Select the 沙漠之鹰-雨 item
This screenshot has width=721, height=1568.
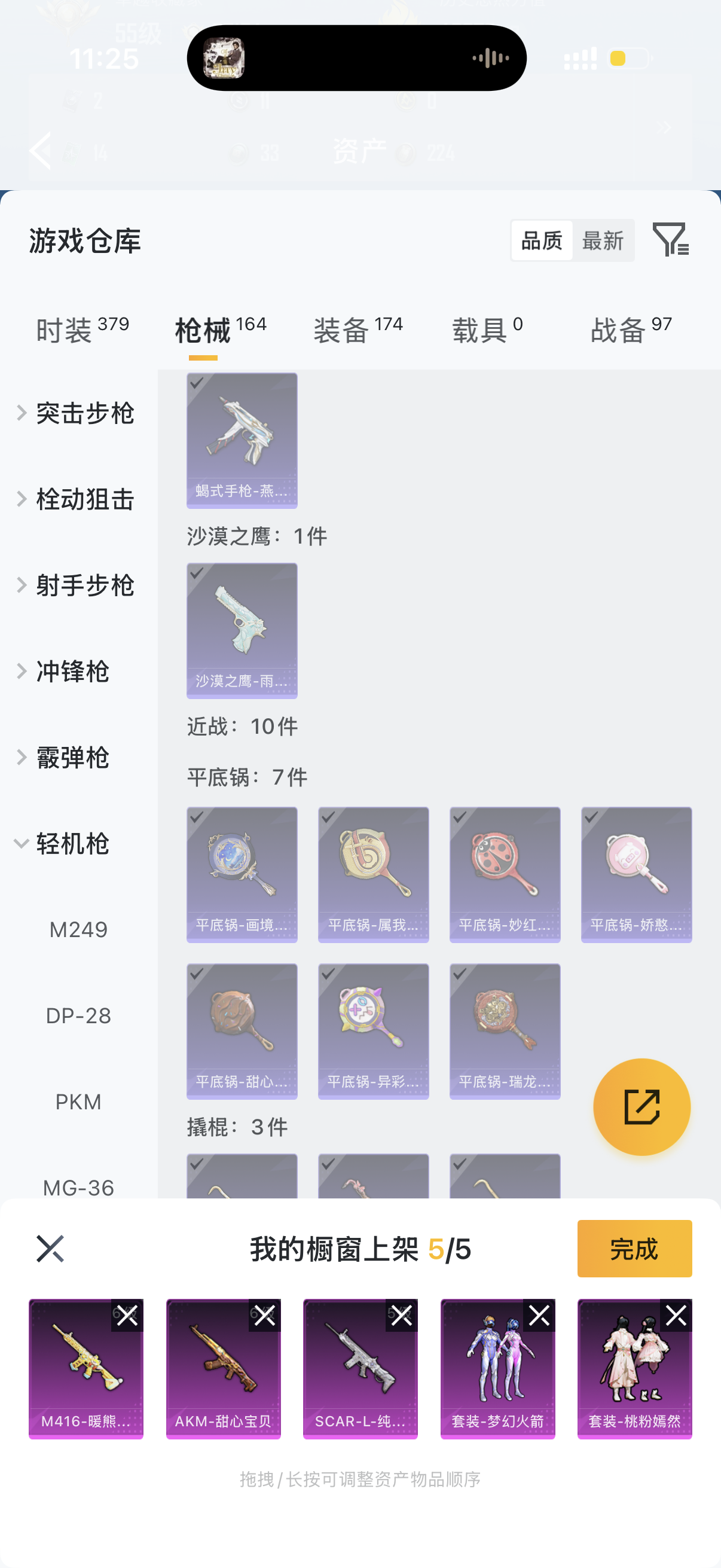(242, 630)
